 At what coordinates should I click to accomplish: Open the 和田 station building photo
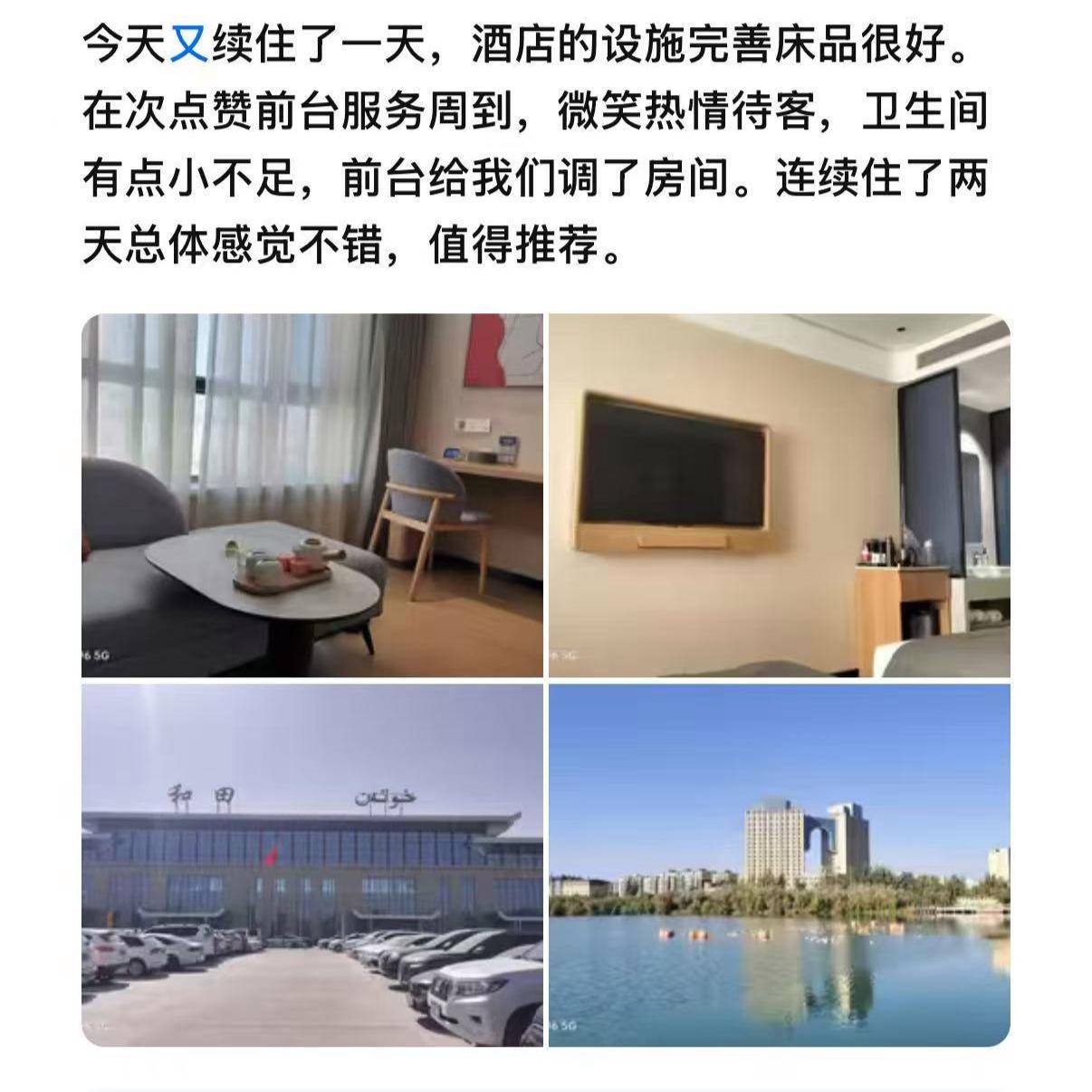[x=311, y=865]
